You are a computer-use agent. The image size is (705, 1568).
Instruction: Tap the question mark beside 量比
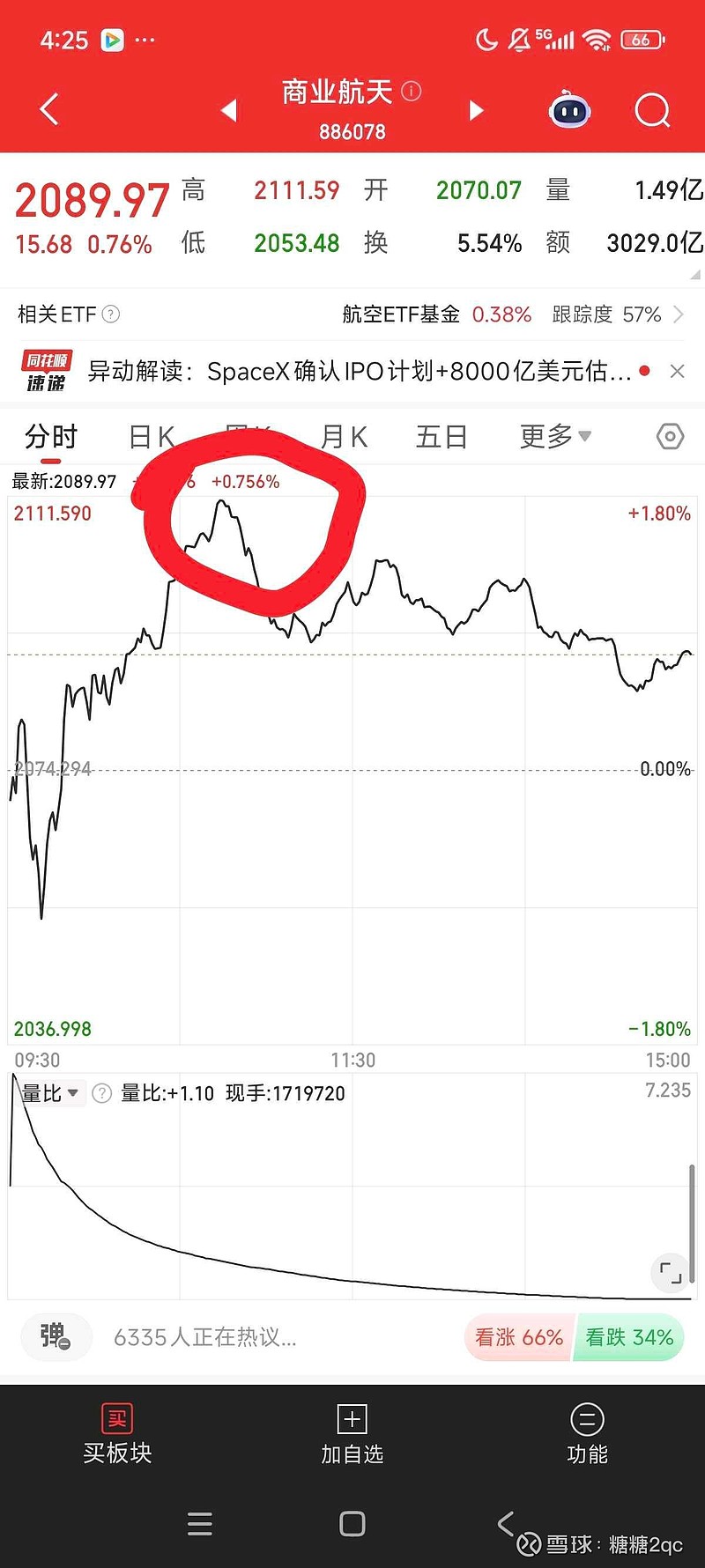click(x=102, y=1092)
